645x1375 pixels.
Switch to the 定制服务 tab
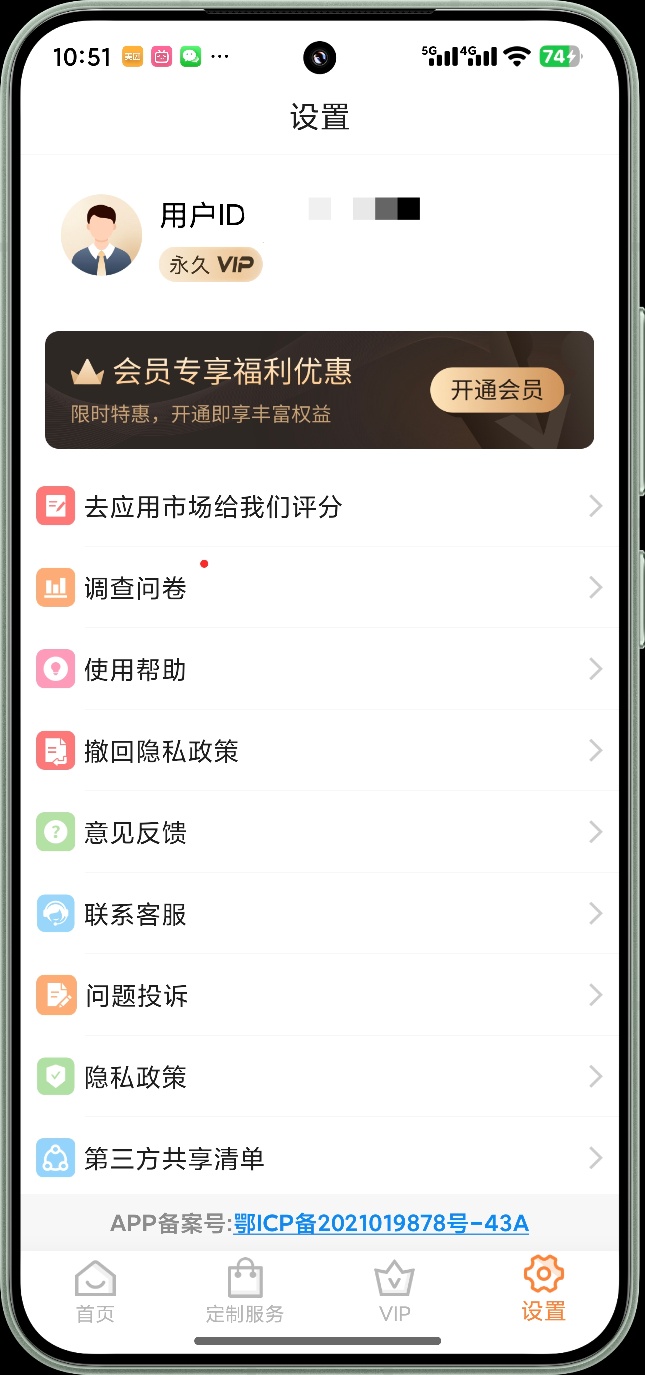coord(245,1292)
